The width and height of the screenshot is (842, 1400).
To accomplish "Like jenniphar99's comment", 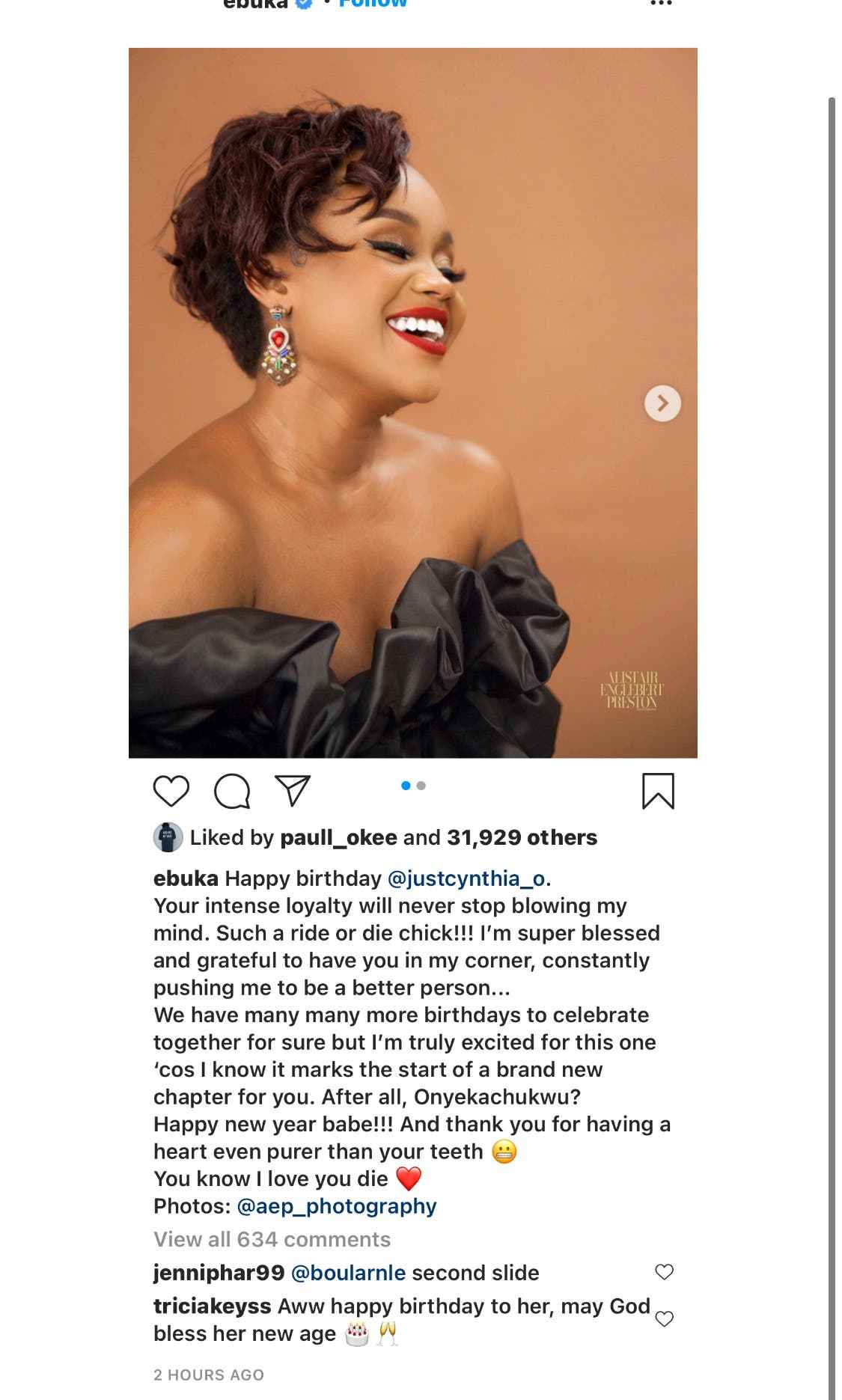I will tap(664, 1271).
